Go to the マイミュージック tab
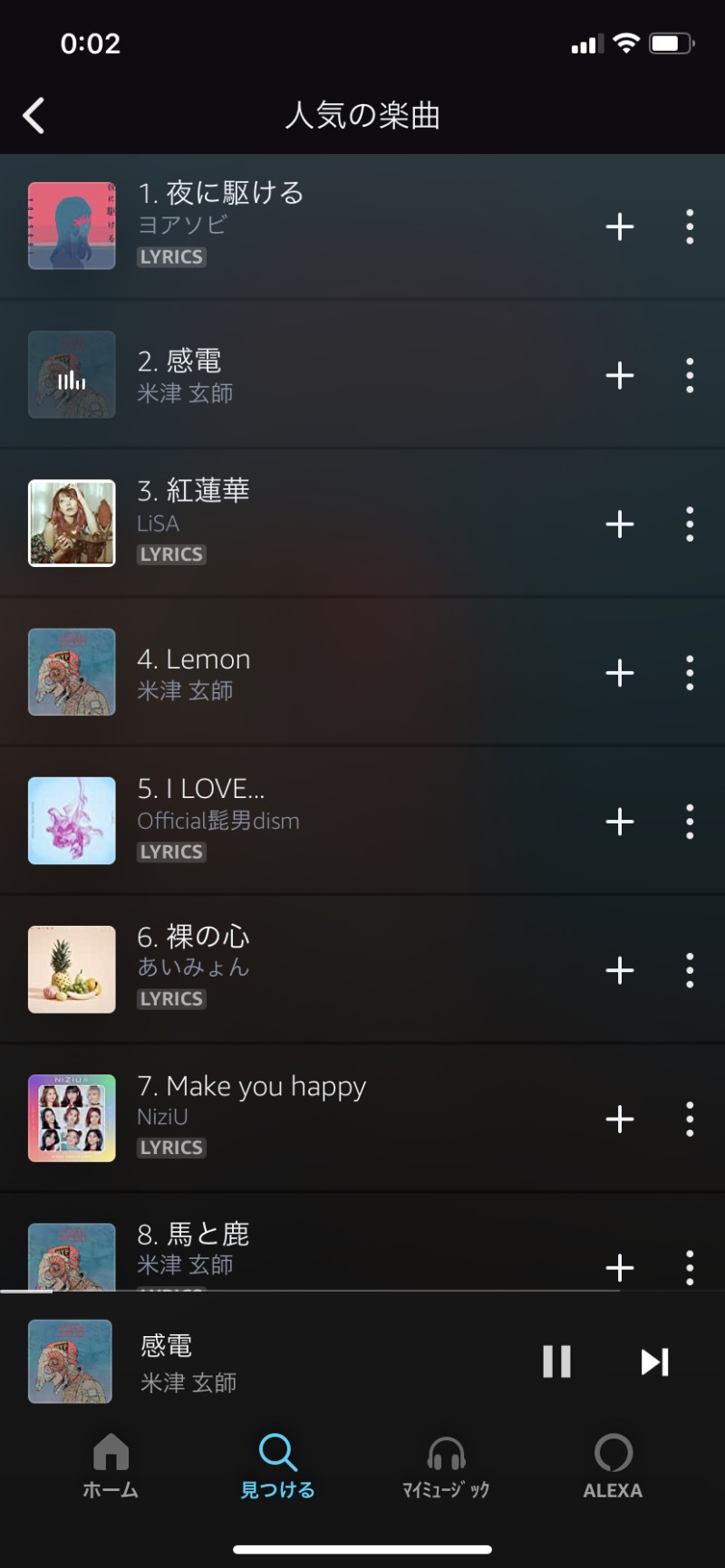 [x=446, y=1467]
